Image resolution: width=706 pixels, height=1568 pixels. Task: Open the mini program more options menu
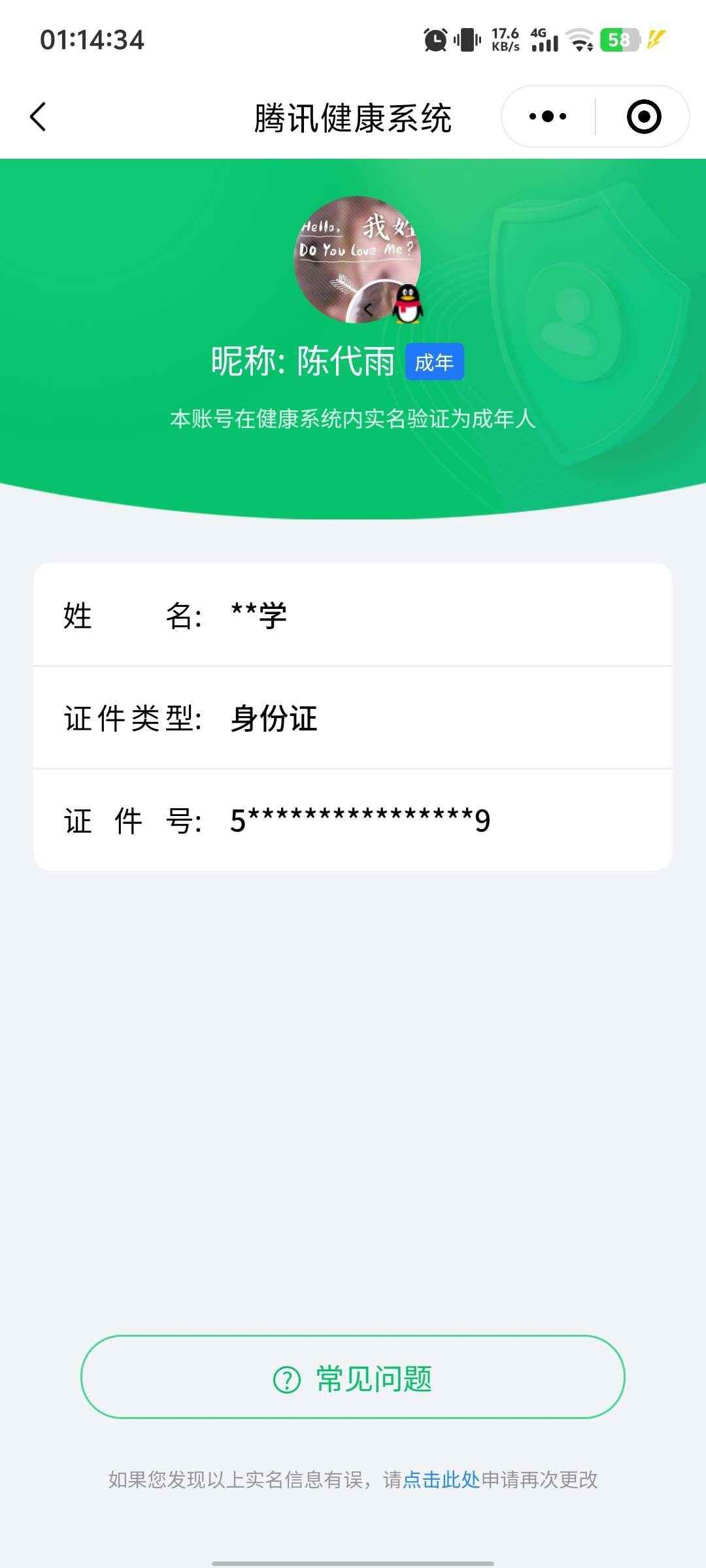[548, 117]
